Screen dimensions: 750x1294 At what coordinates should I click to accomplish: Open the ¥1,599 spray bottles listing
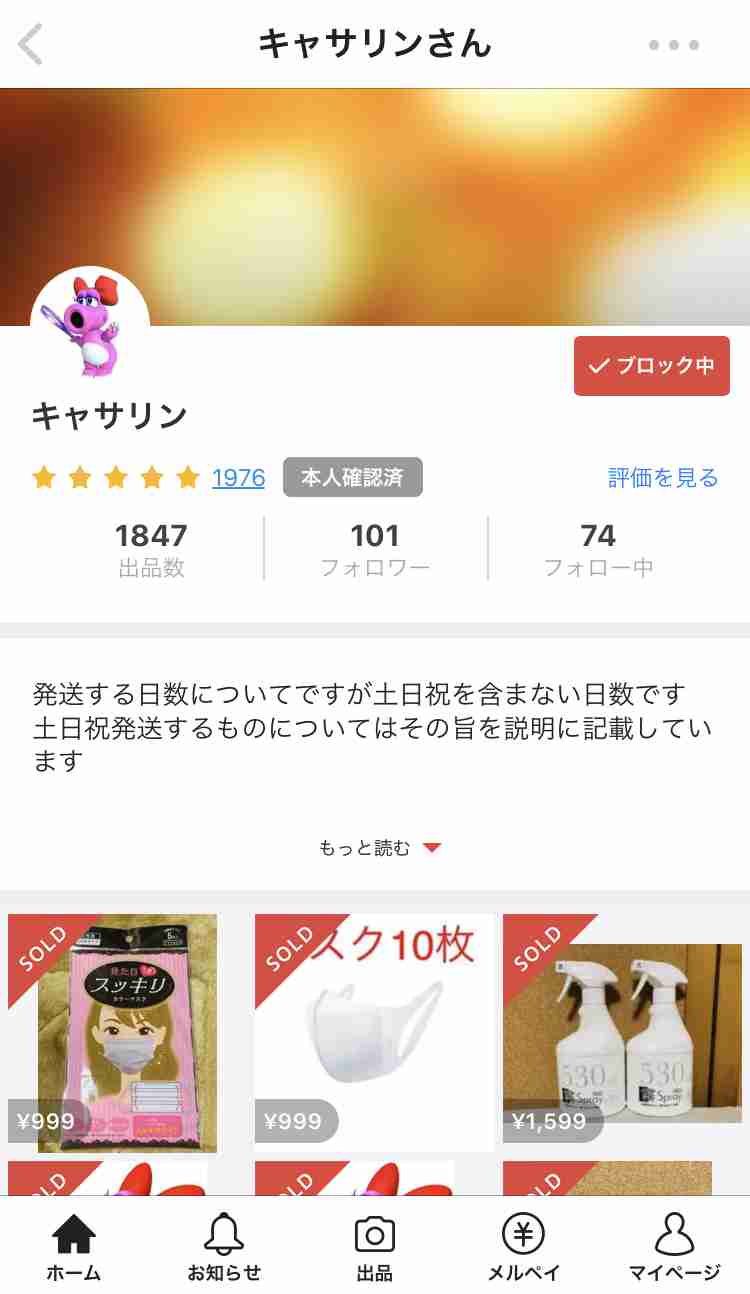click(x=622, y=1033)
